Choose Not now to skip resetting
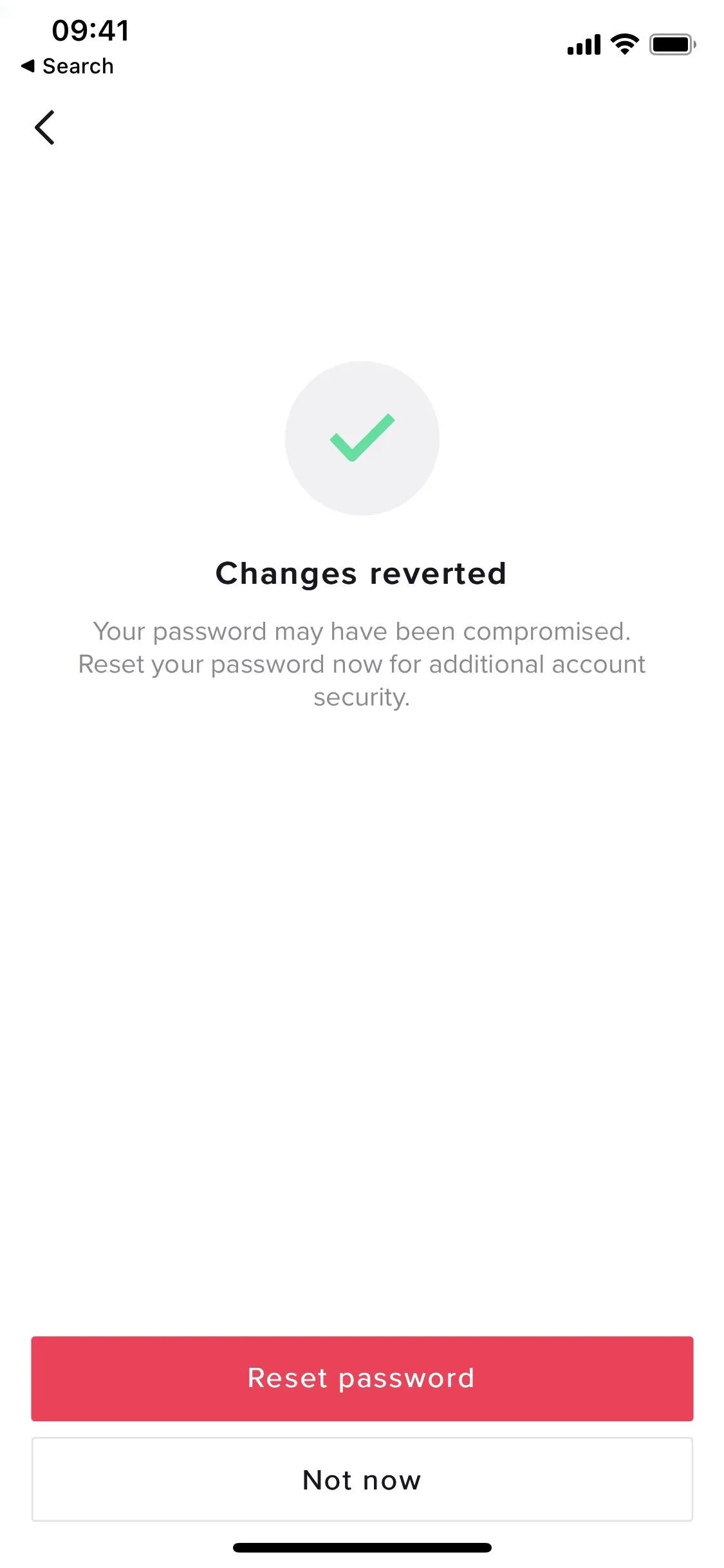This screenshot has width=724, height=1568. [x=362, y=1480]
